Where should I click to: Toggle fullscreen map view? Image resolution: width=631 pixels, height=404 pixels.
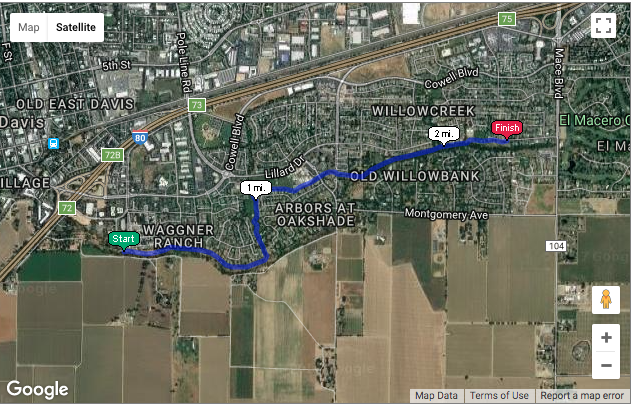[602, 27]
